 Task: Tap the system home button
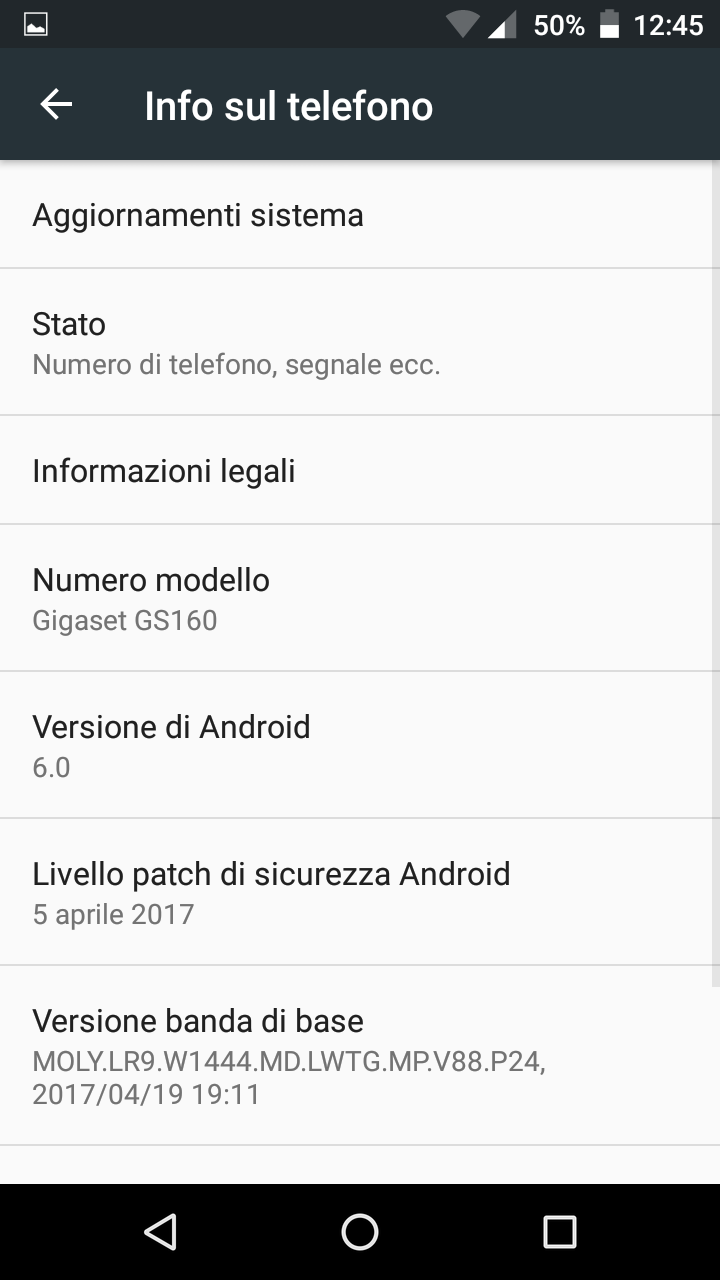[x=360, y=1232]
